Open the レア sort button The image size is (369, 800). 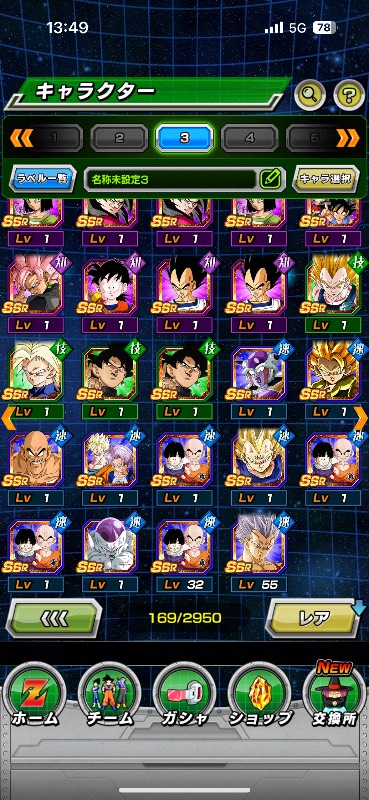click(x=314, y=618)
